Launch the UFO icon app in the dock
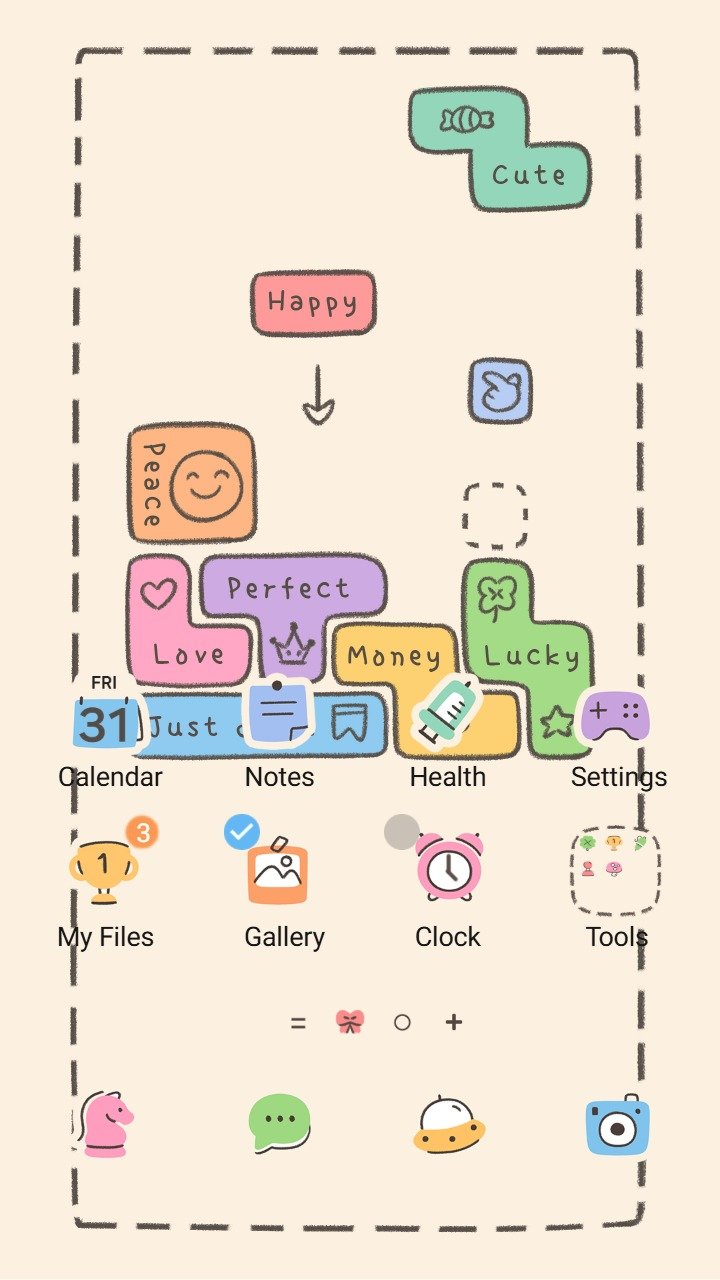 449,1123
